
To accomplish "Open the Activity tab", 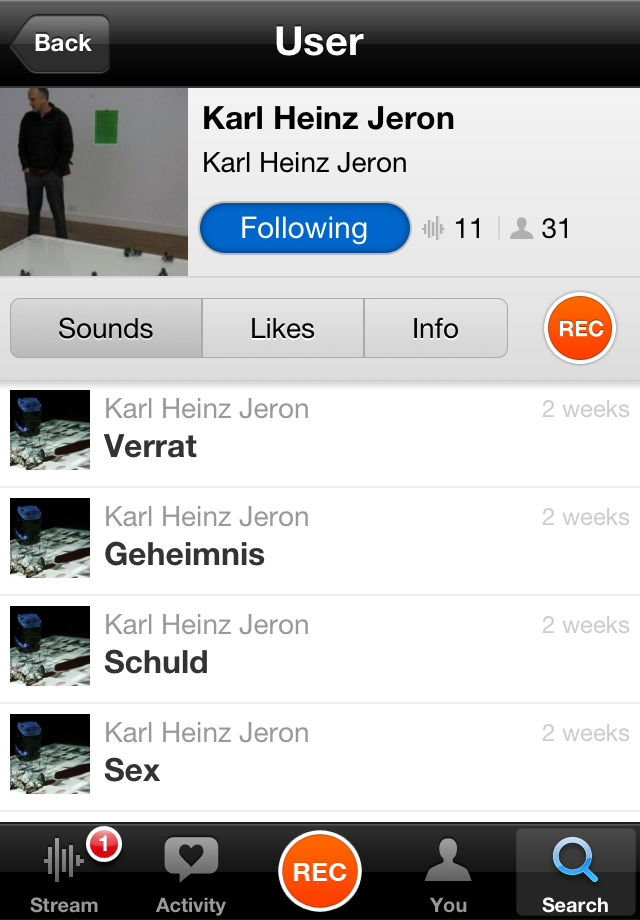I will click(x=191, y=874).
